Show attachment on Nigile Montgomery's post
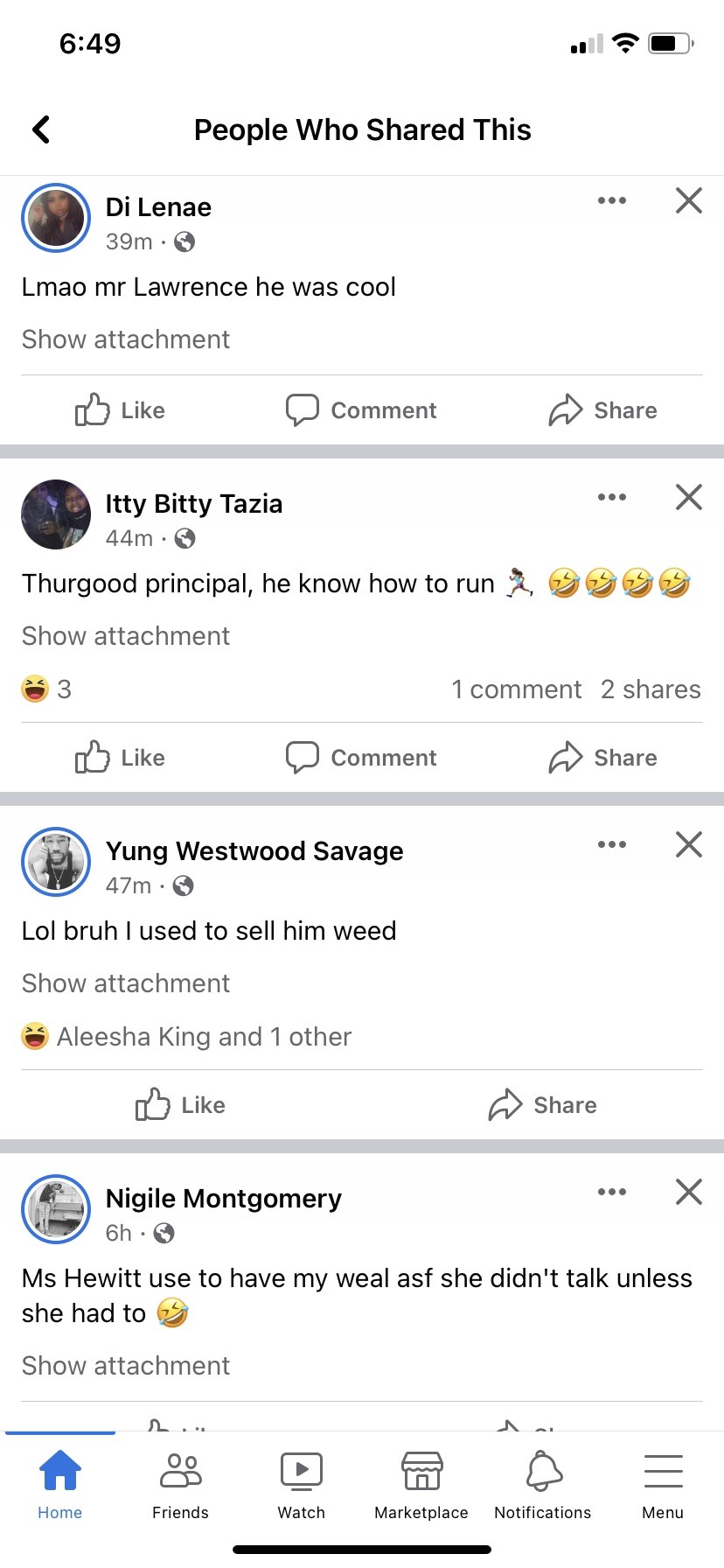Viewport: 724px width, 1568px height. coord(126,1366)
